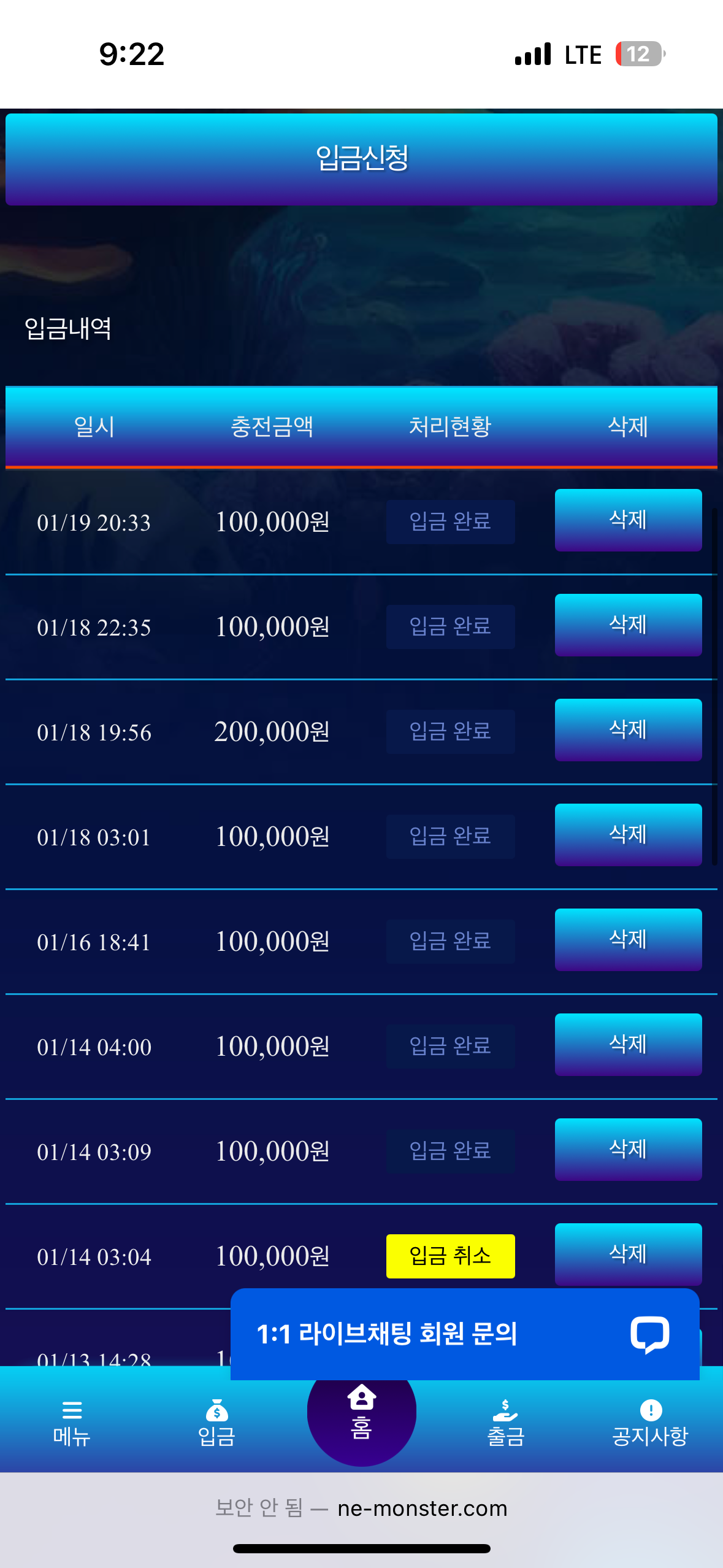Screen dimensions: 723x1568
Task: Delete the 01/19 20:33 deposit record
Action: (628, 520)
